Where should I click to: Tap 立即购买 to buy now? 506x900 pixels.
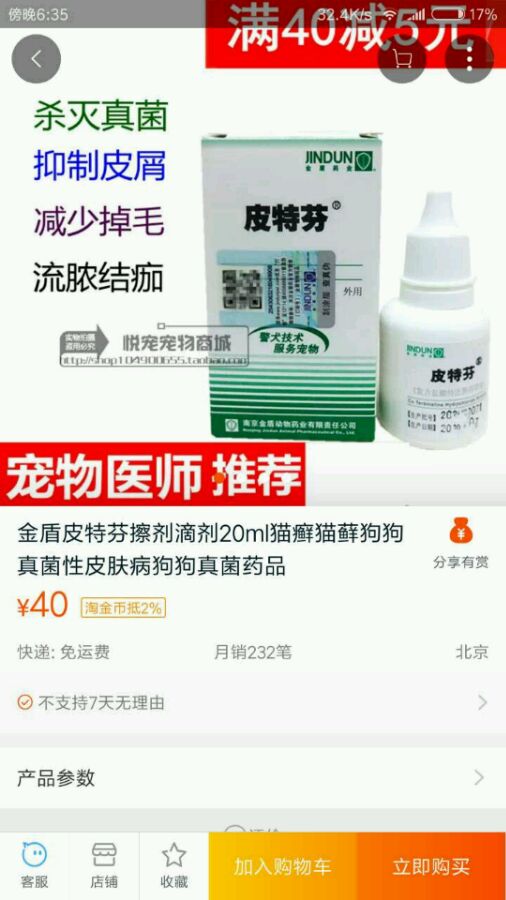pyautogui.click(x=431, y=866)
